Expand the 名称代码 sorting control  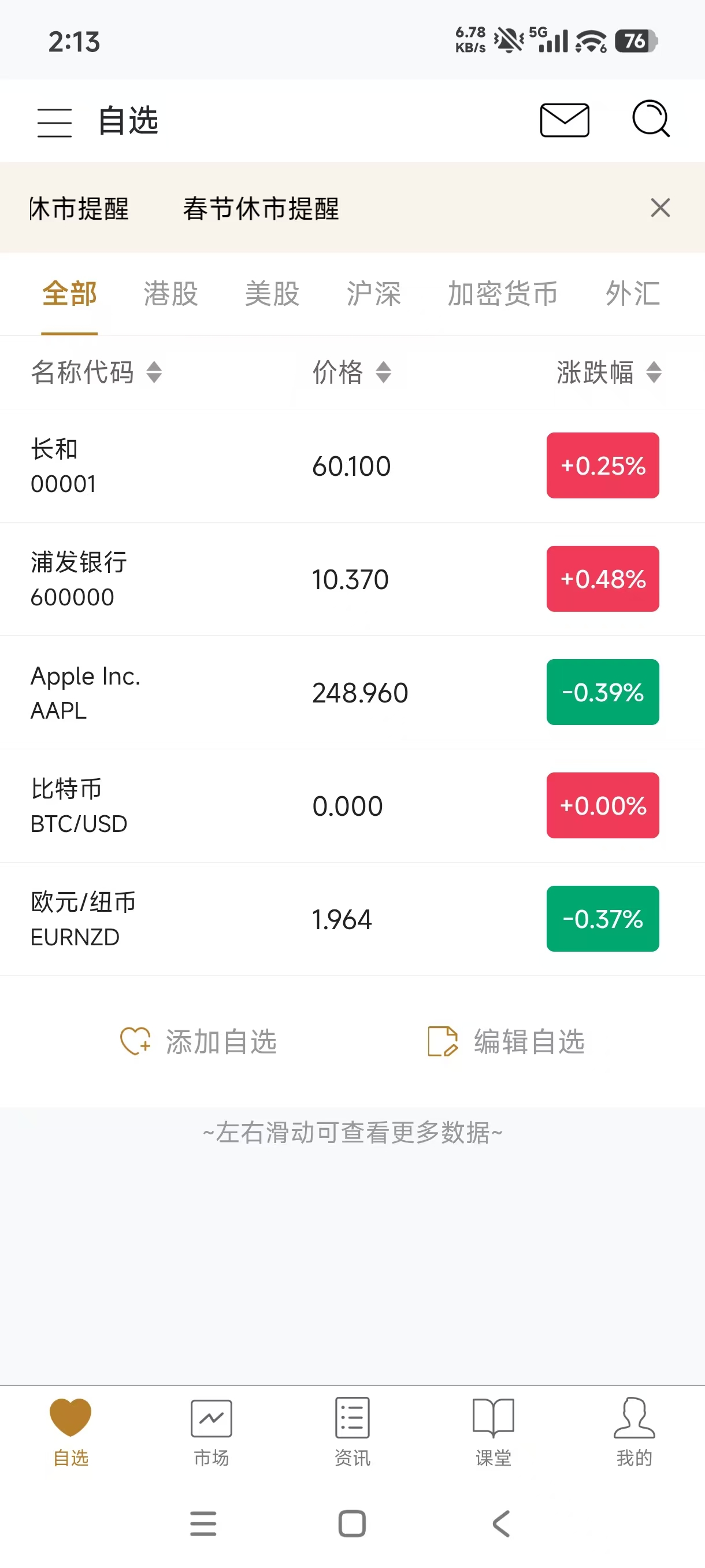click(155, 372)
